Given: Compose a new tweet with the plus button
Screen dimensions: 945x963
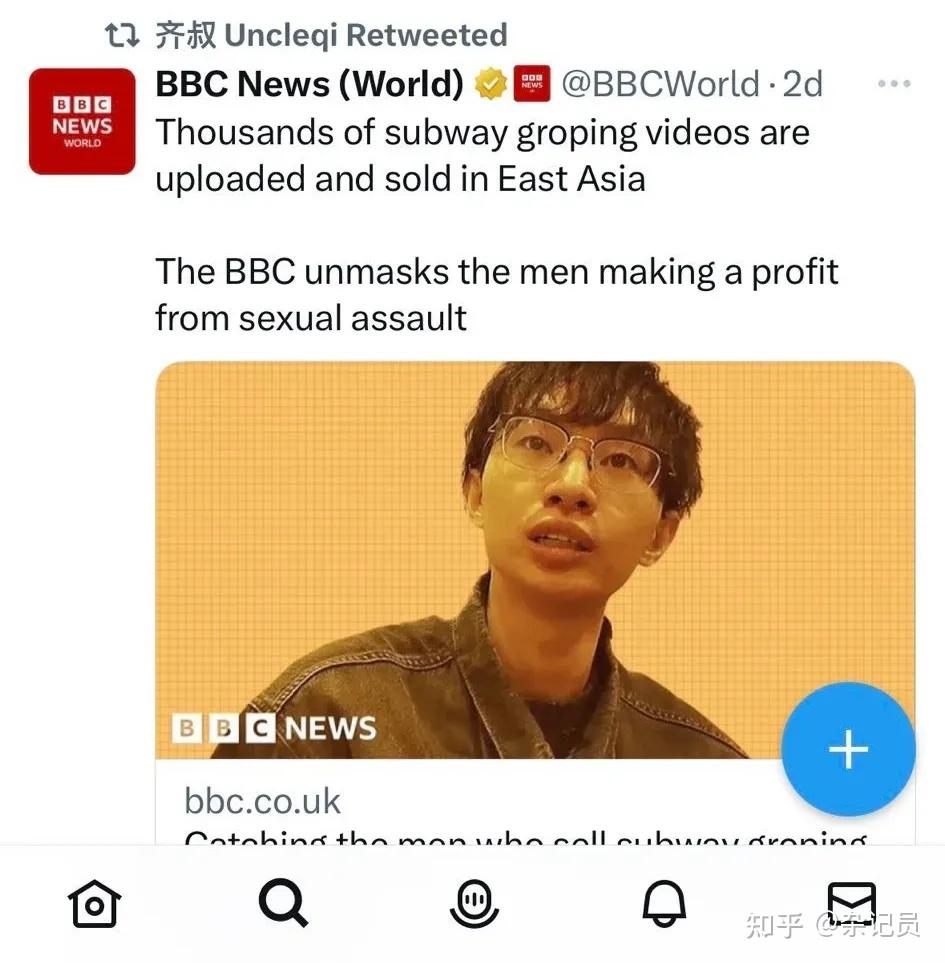Looking at the screenshot, I should [848, 749].
